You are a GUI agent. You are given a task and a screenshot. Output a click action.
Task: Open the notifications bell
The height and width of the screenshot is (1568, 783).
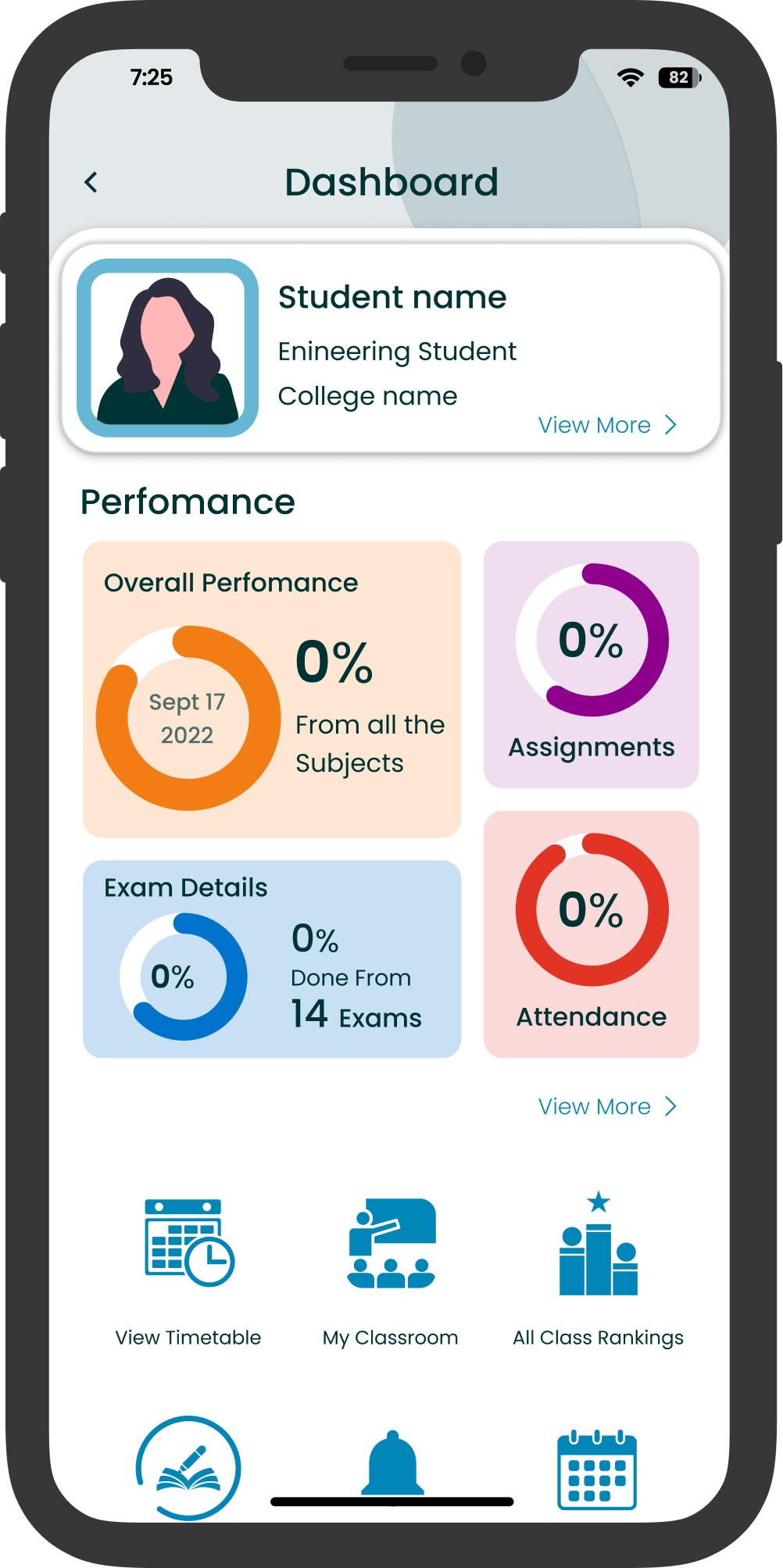point(392,1463)
